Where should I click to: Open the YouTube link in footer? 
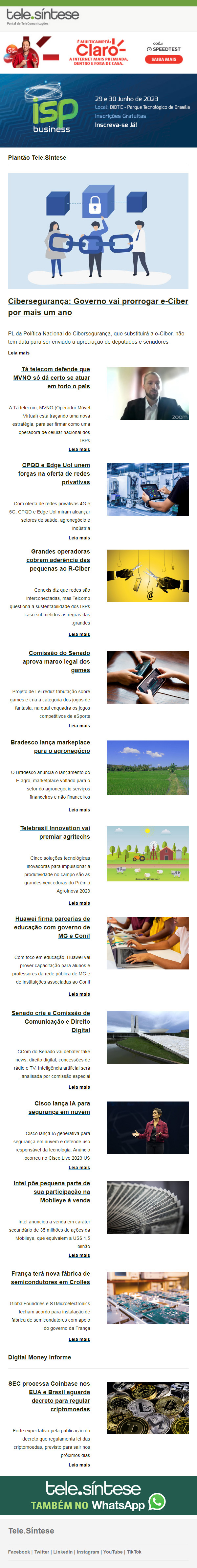[113, 1552]
